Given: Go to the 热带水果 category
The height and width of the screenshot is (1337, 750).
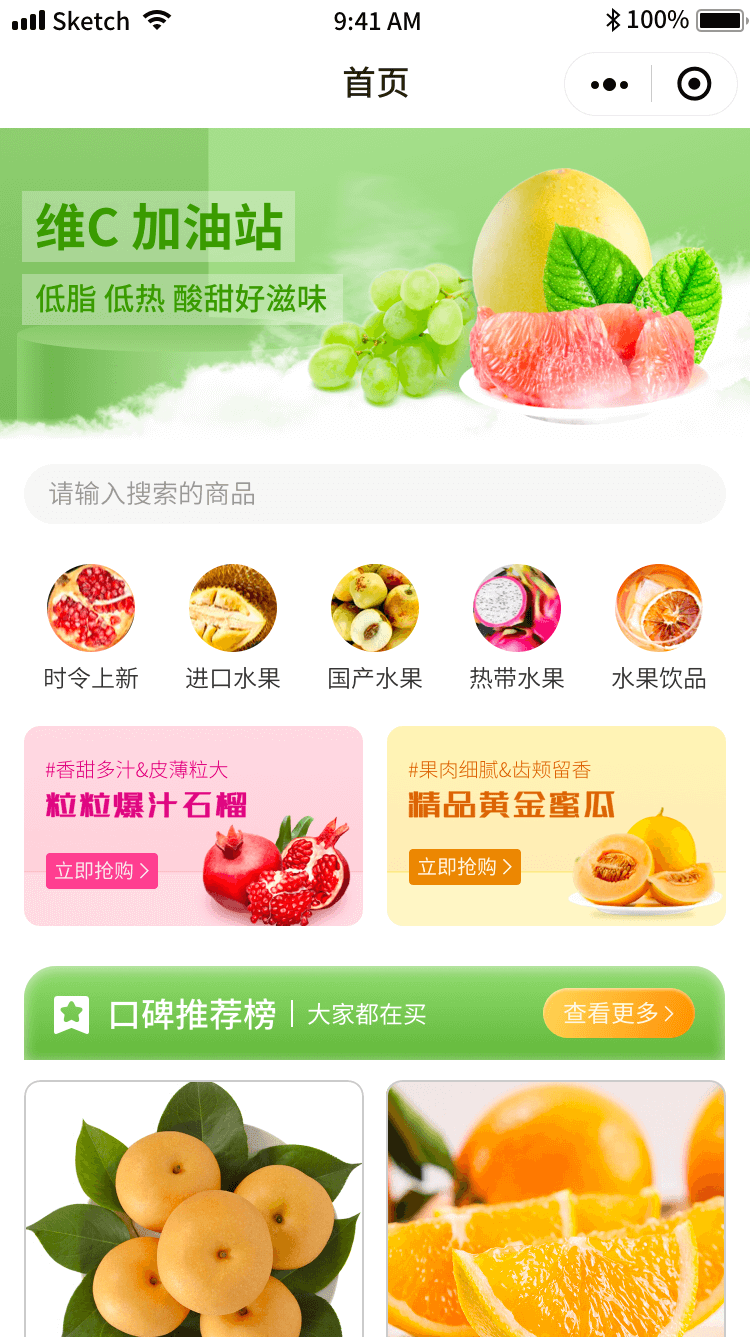Looking at the screenshot, I should 517,627.
